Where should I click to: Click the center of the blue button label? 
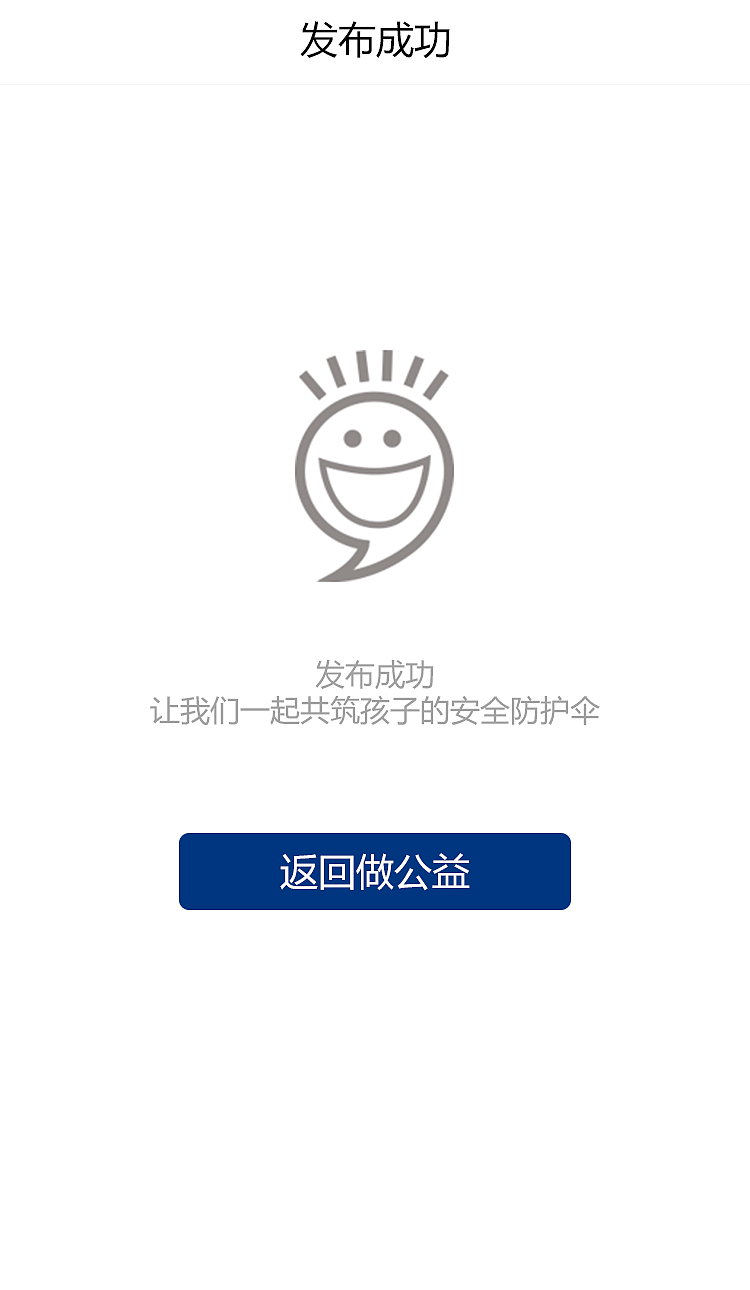(374, 871)
